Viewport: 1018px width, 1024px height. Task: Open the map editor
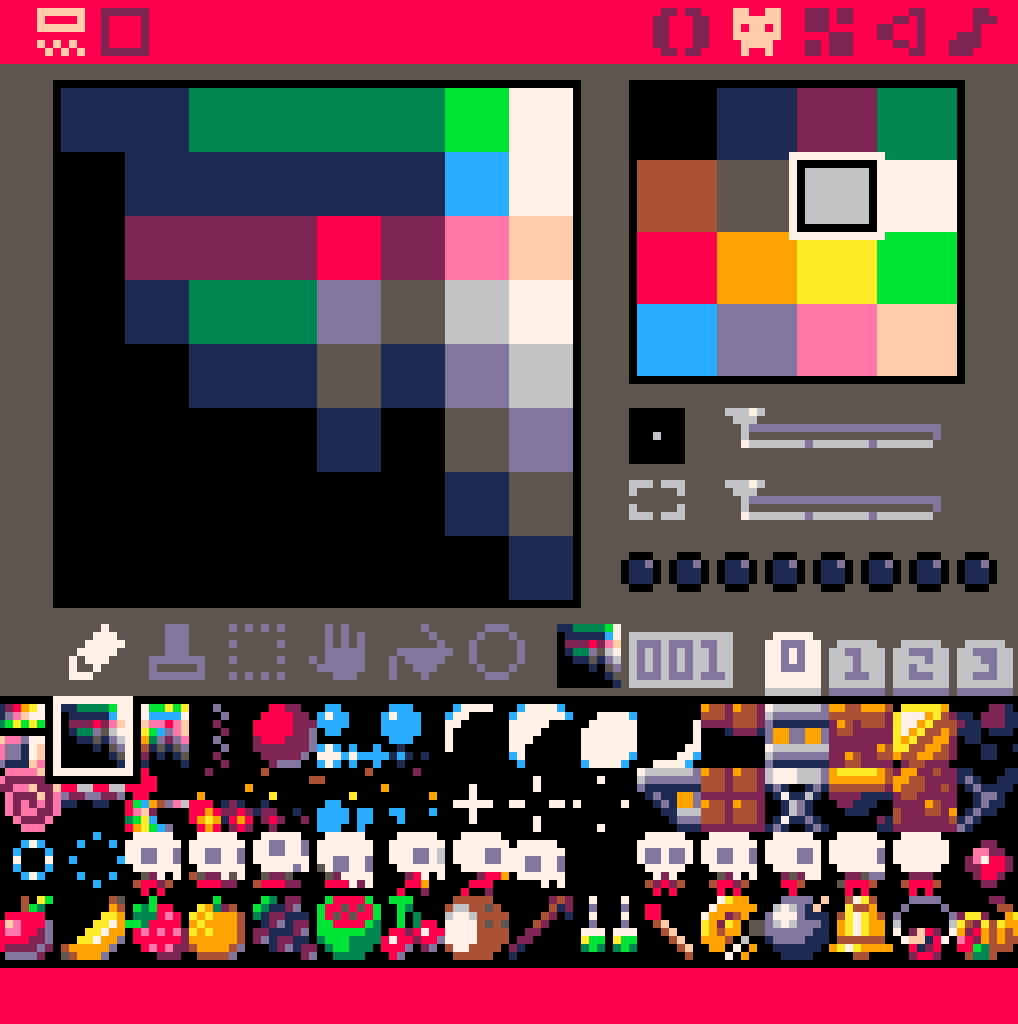829,31
